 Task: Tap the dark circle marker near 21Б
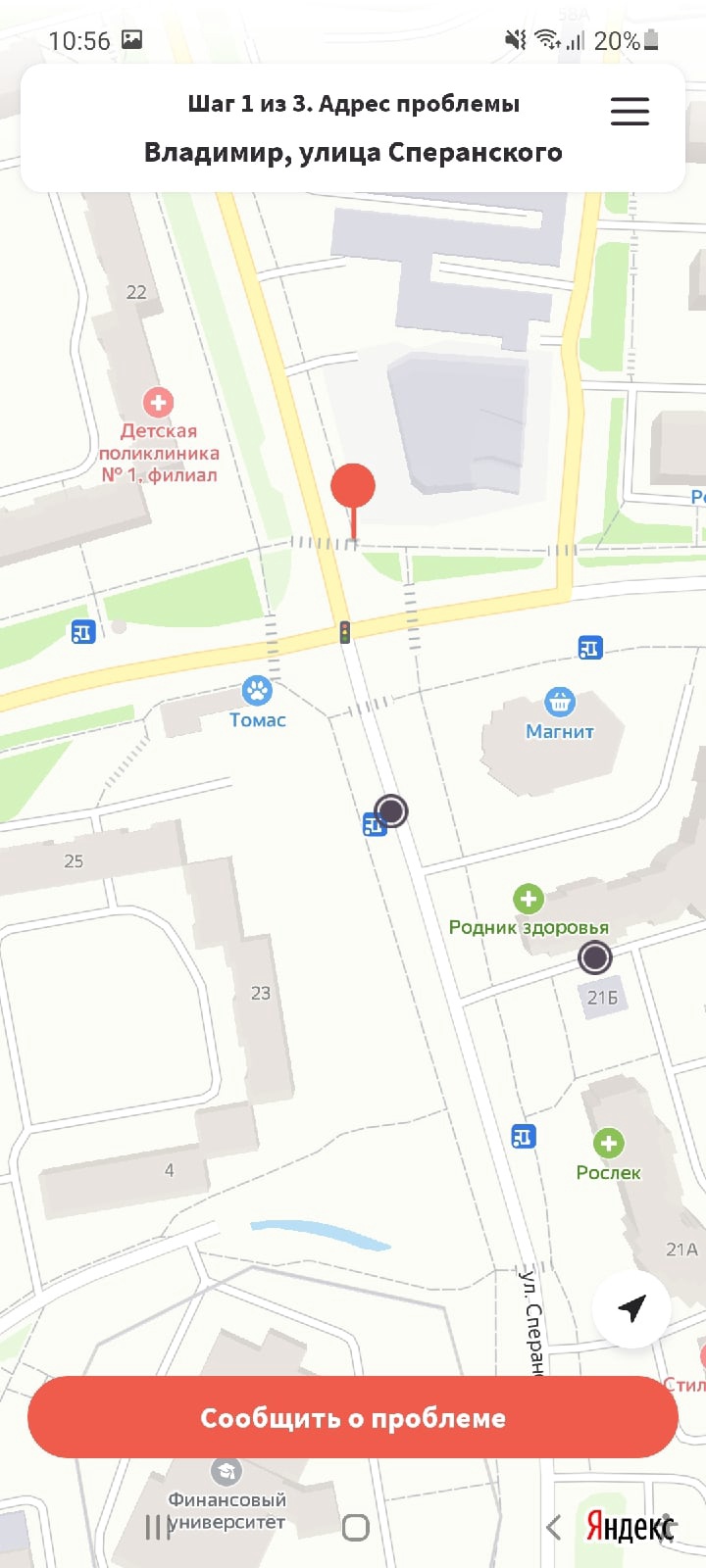point(594,957)
